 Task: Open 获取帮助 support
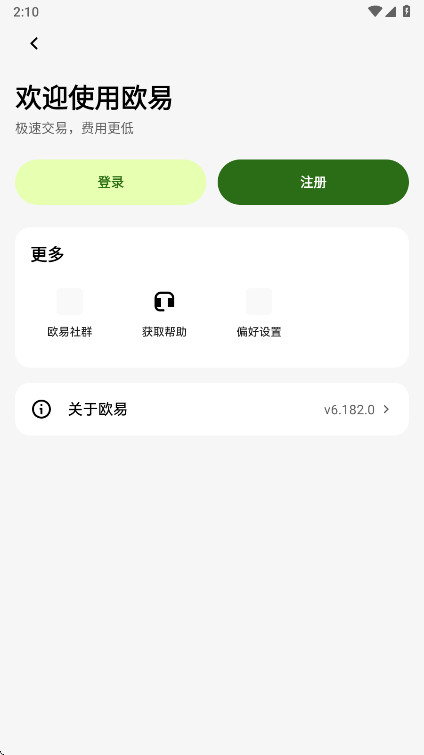click(x=164, y=313)
